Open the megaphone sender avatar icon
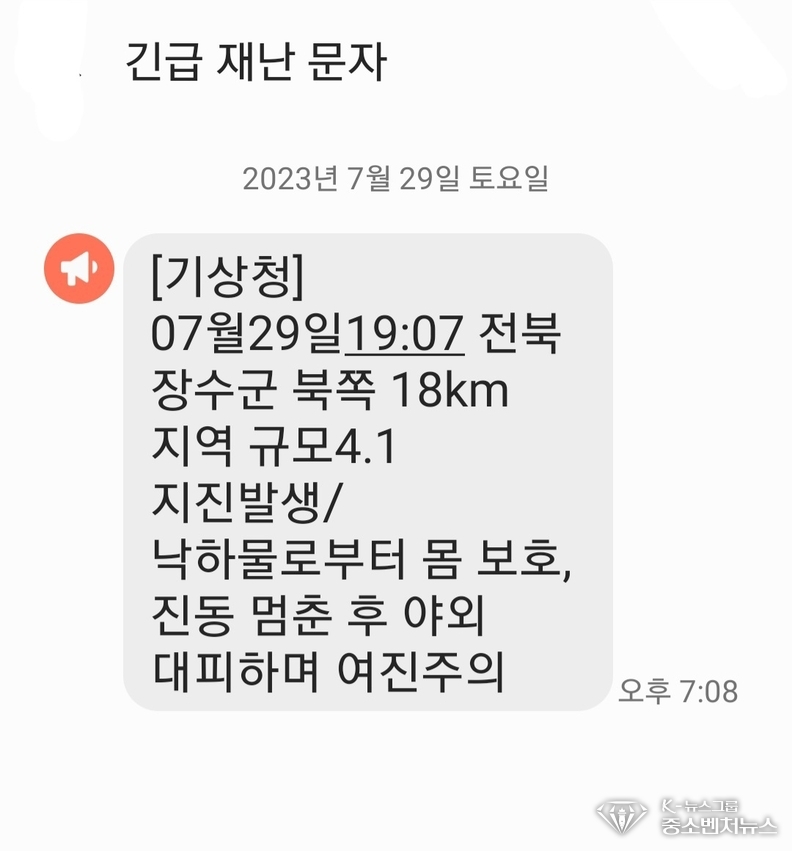The height and width of the screenshot is (851, 792). [77, 267]
